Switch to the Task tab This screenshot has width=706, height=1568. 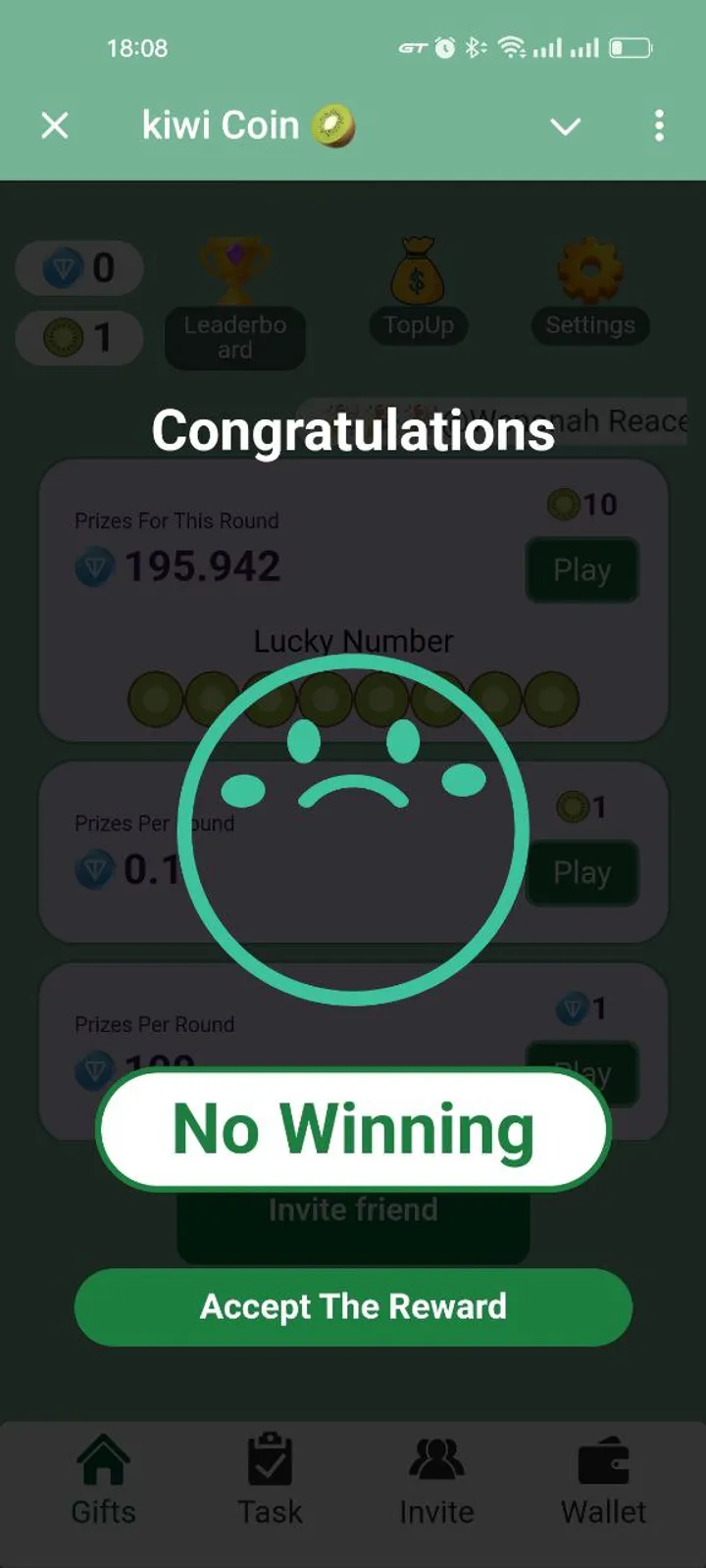[x=270, y=1480]
